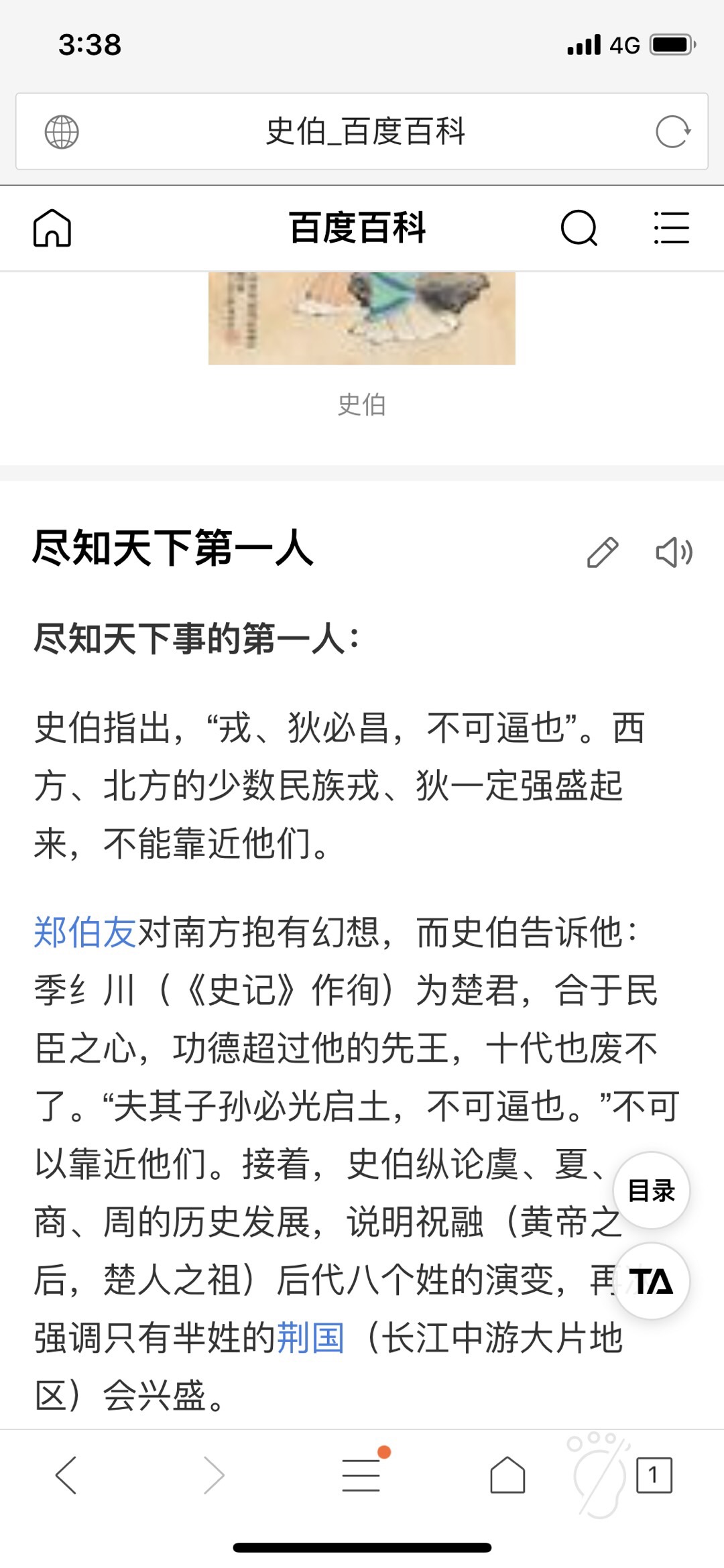This screenshot has width=724, height=1568.
Task: Open the Baidu Baike search icon
Action: 579,228
